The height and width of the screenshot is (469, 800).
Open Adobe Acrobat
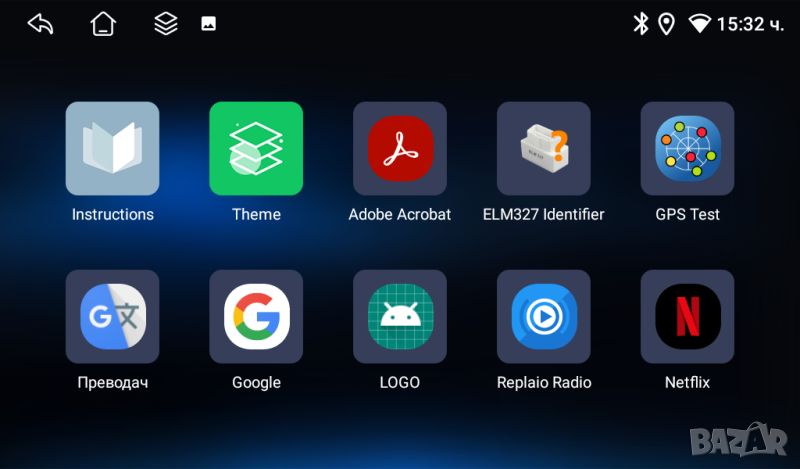click(400, 148)
